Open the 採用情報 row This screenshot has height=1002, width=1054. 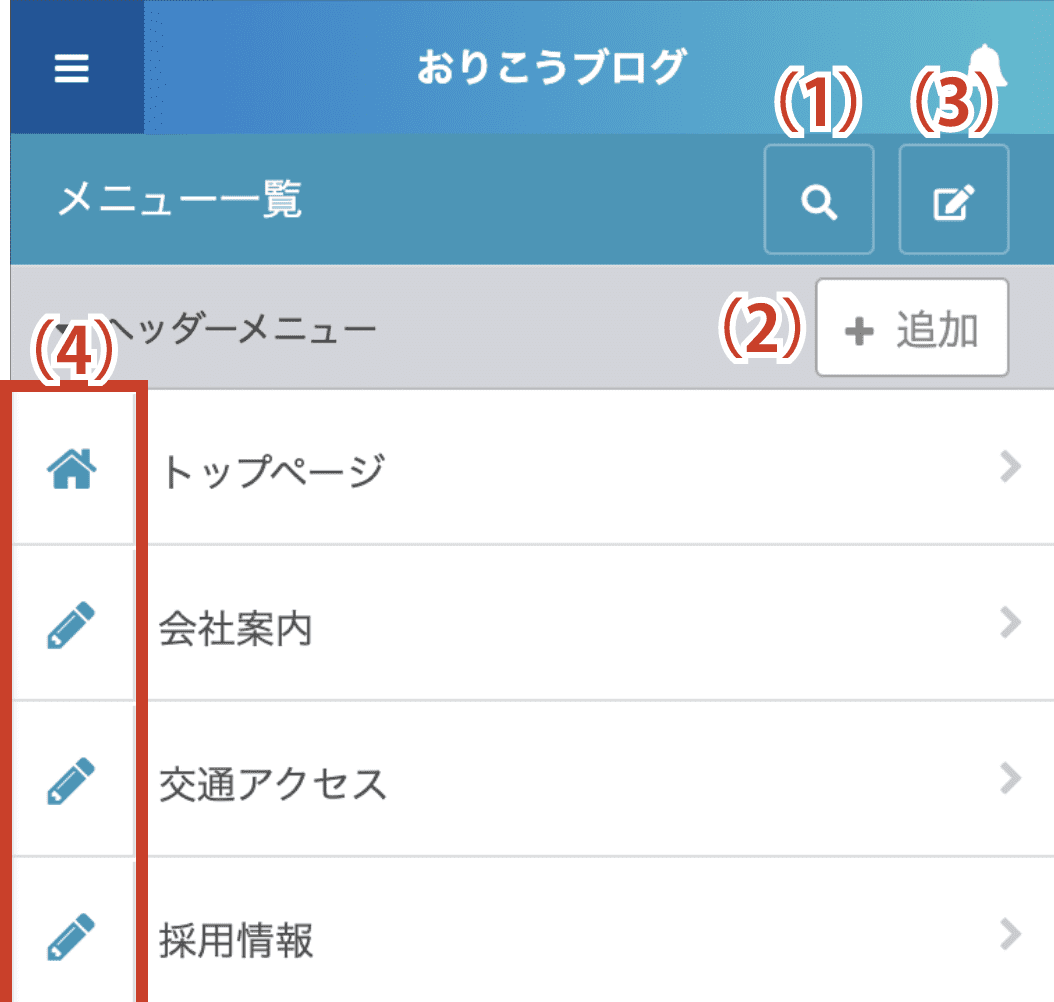[x=580, y=938]
